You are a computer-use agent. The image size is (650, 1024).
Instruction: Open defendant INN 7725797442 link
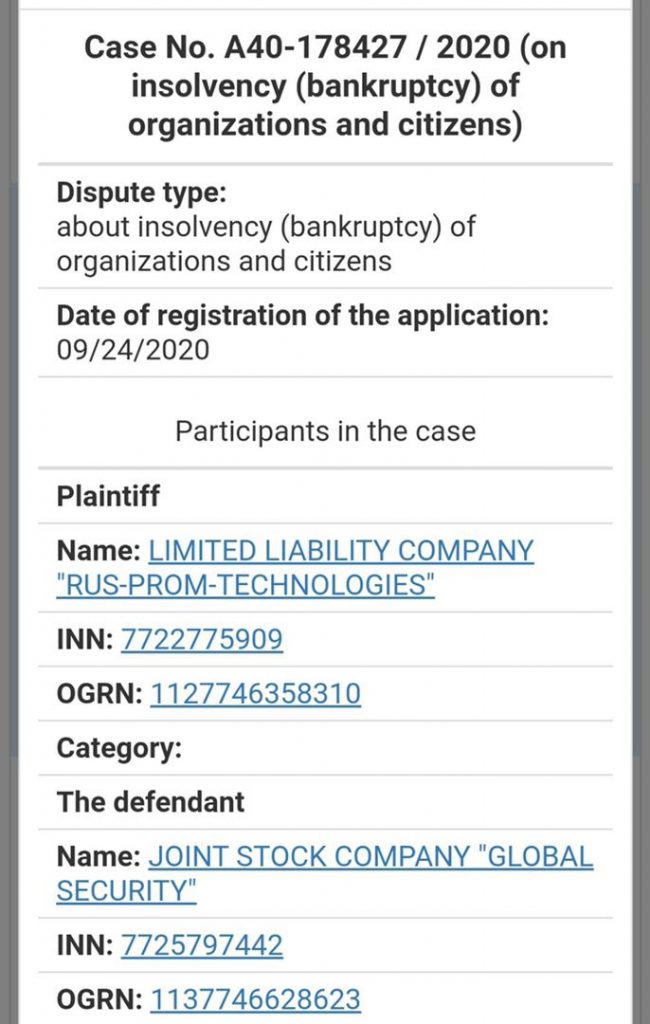tap(201, 945)
